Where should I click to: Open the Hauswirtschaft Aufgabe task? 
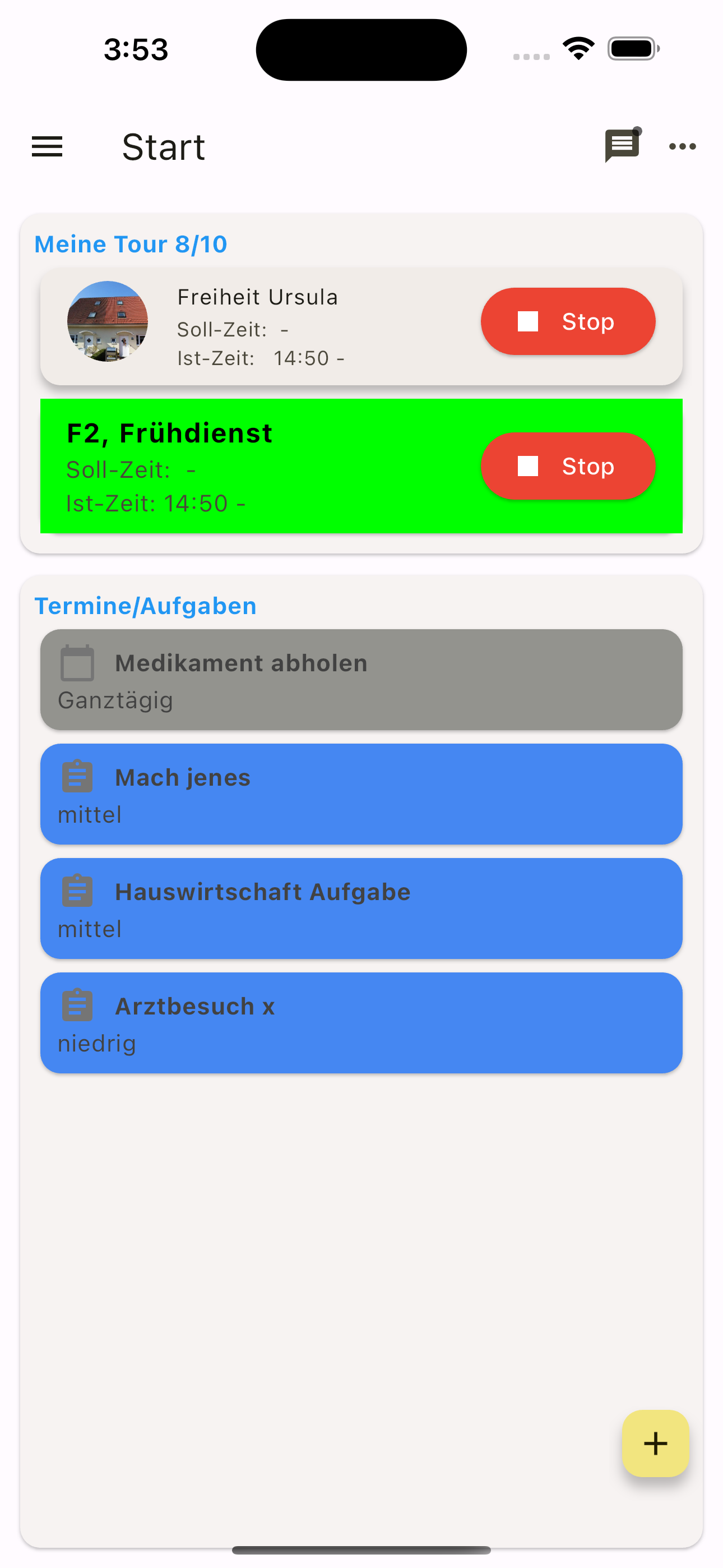pyautogui.click(x=361, y=909)
